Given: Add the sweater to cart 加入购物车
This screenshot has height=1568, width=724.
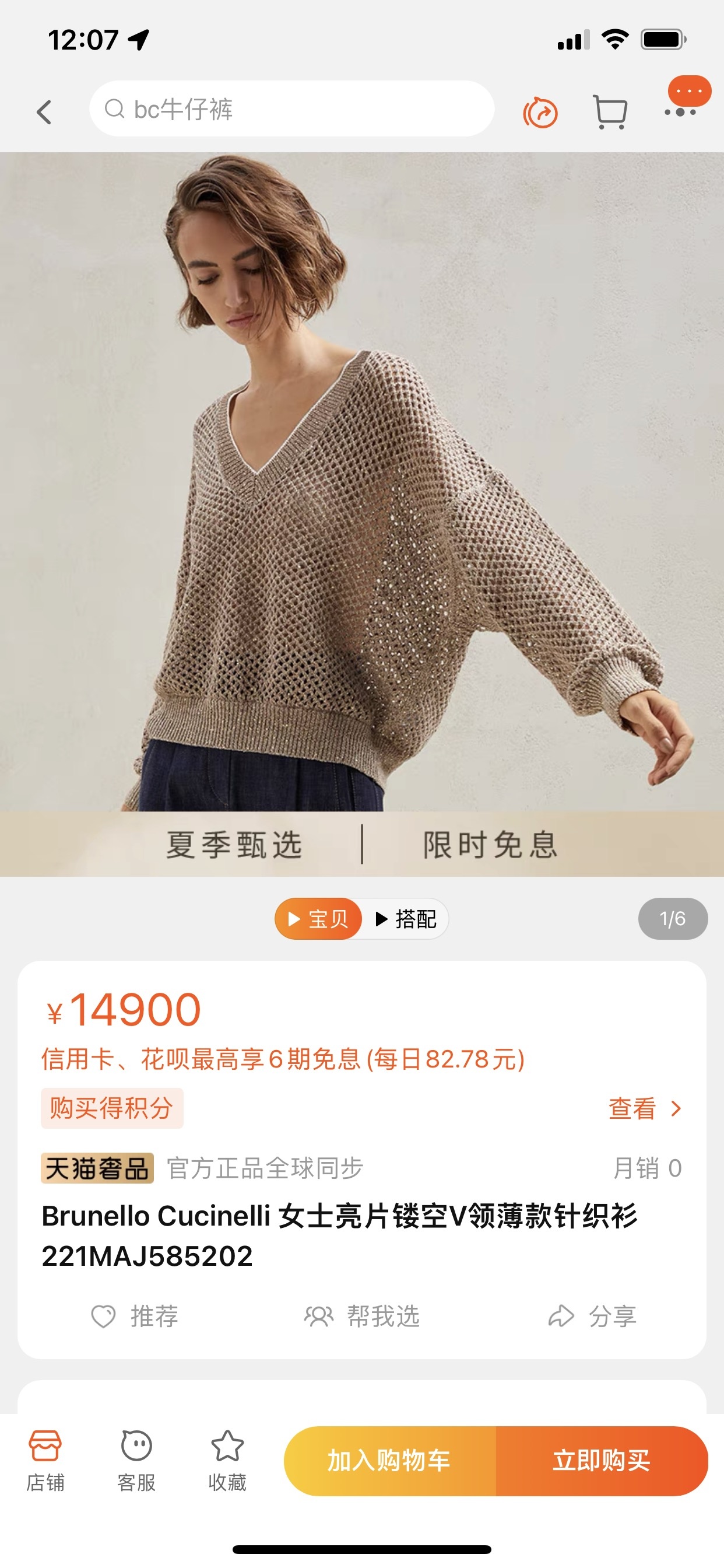Looking at the screenshot, I should click(390, 1460).
